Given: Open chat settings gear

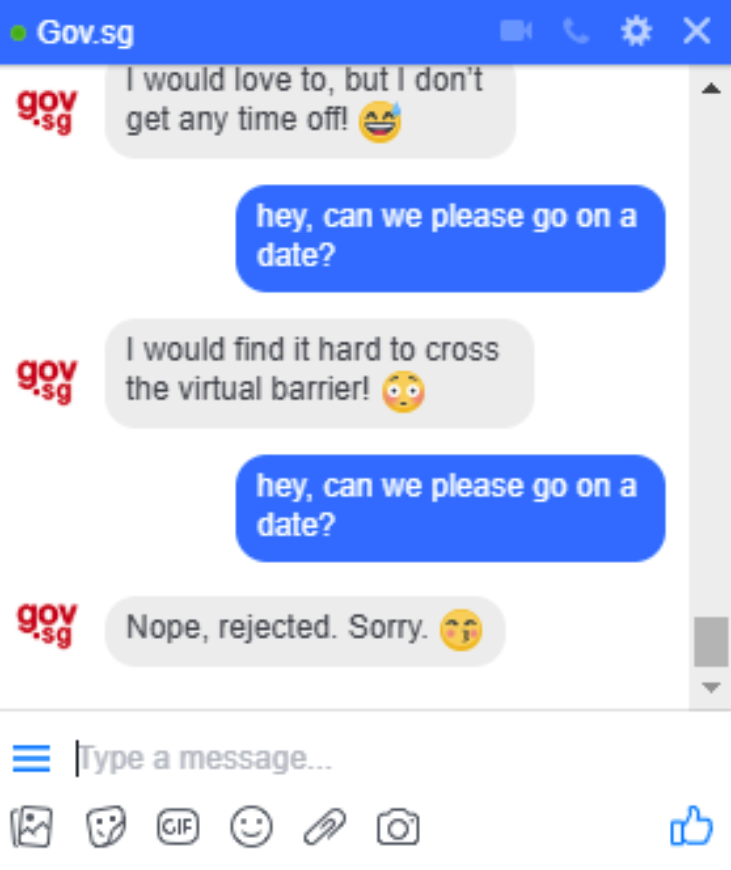Looking at the screenshot, I should 636,32.
